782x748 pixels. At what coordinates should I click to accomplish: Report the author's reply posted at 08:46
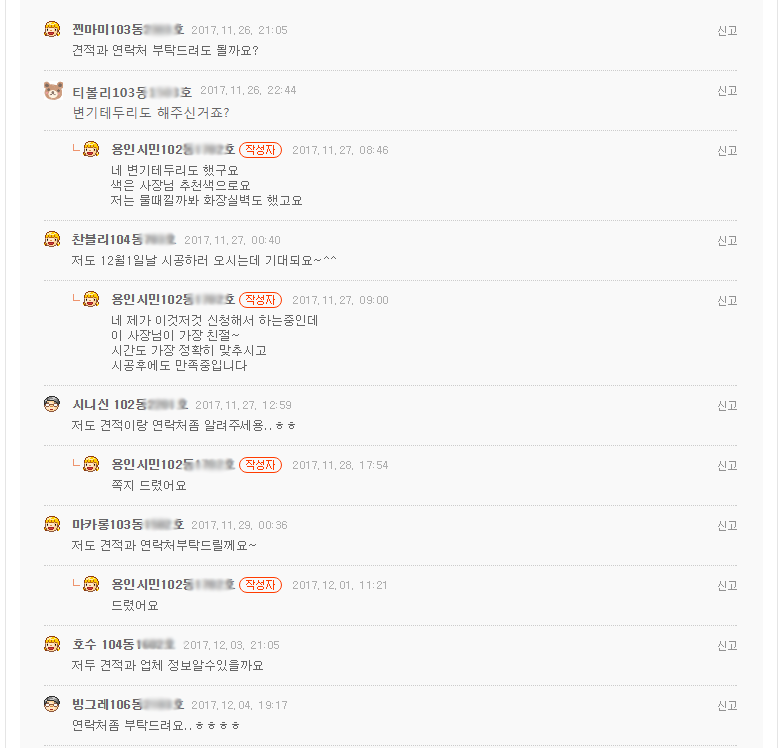[x=726, y=151]
